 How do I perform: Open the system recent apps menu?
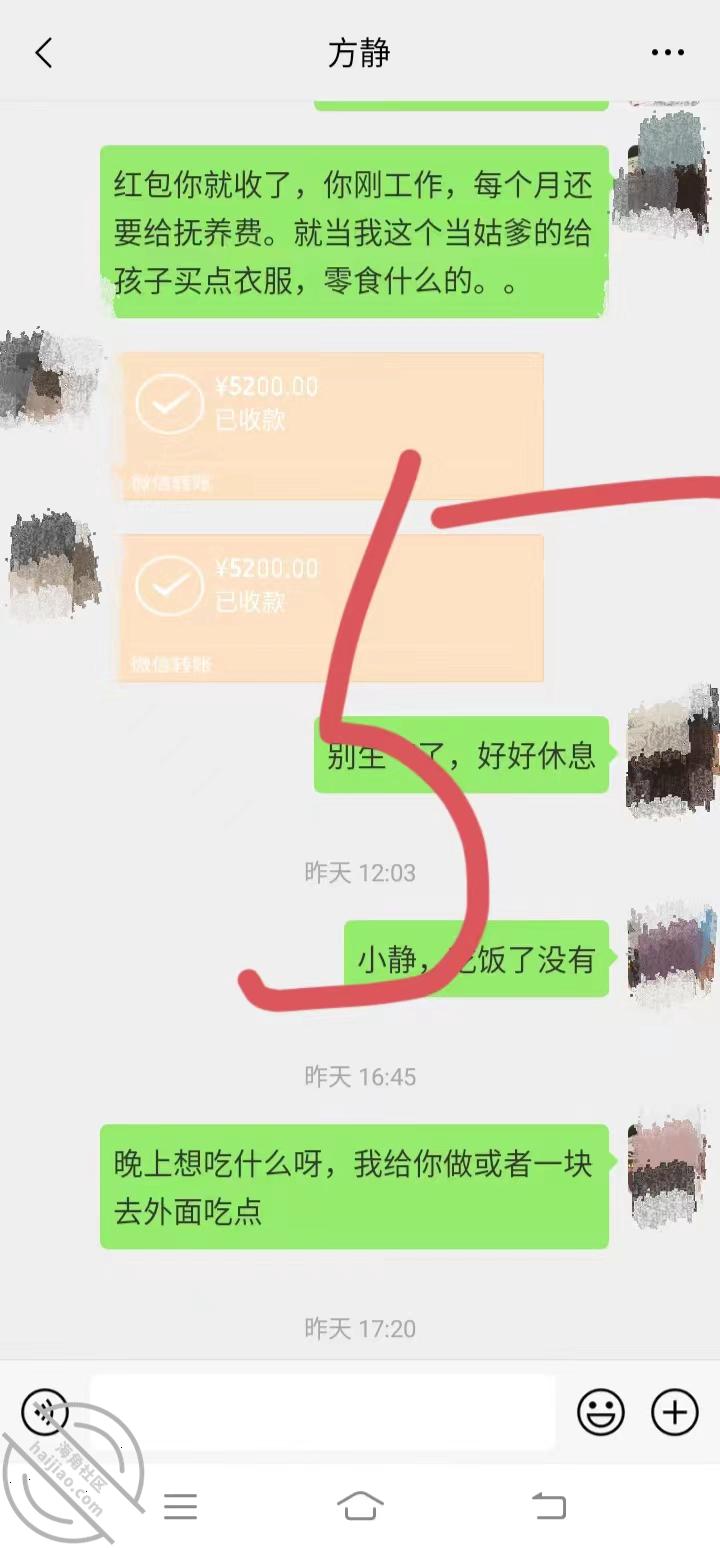pyautogui.click(x=180, y=1506)
